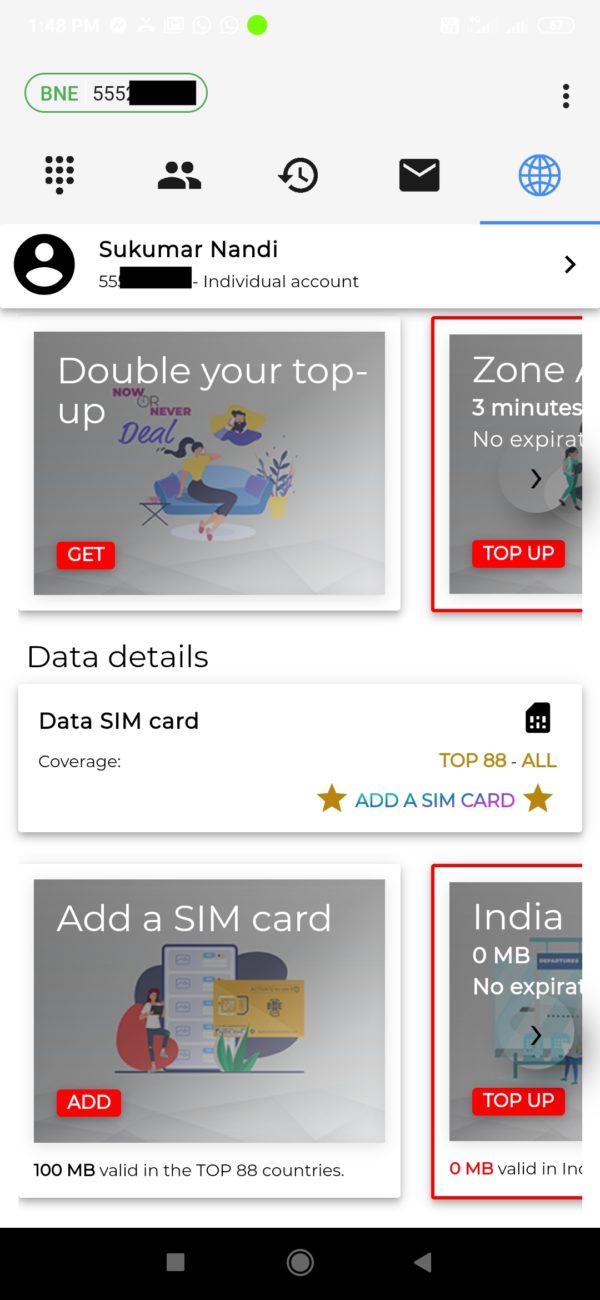
Task: Tap the BNE number selector chip
Action: pyautogui.click(x=116, y=93)
